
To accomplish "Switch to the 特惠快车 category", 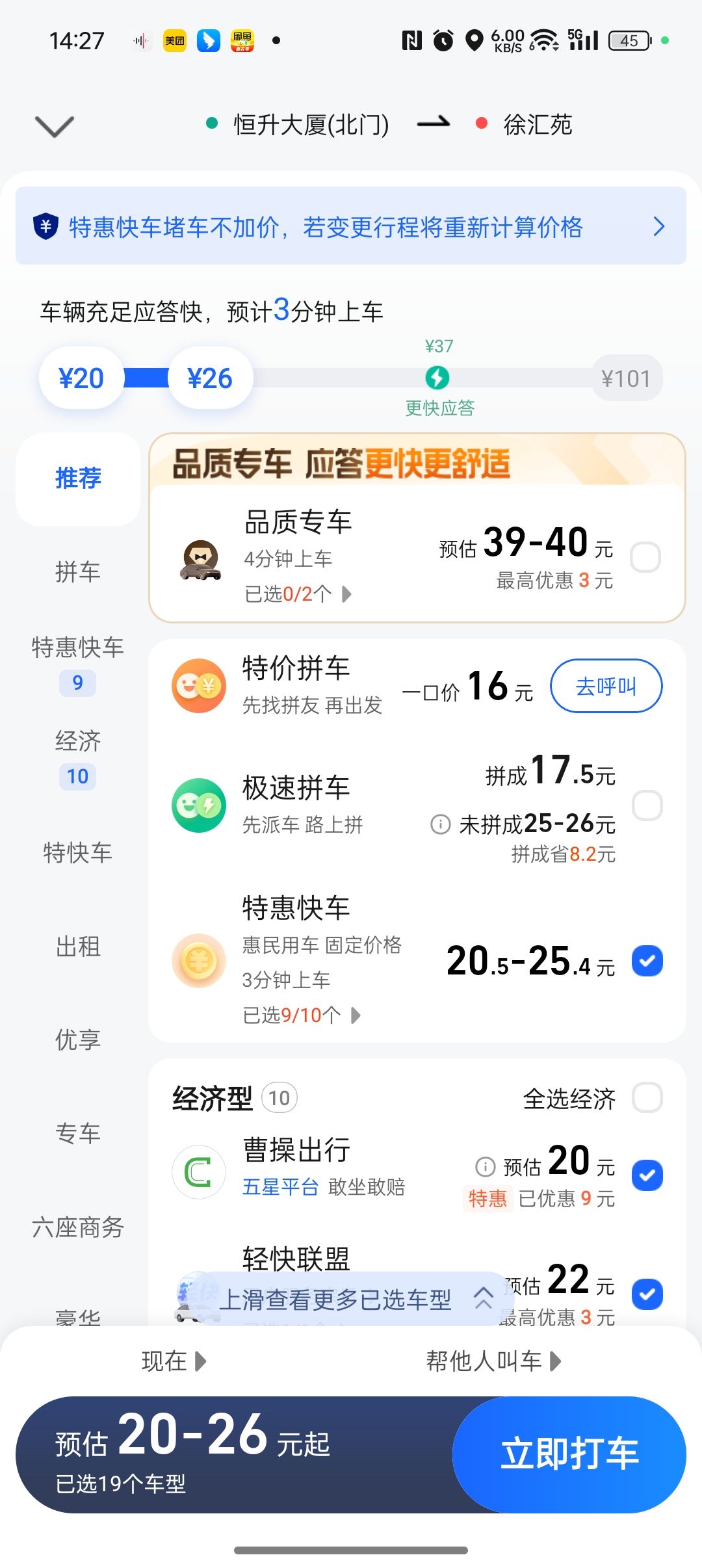I will 77,662.
